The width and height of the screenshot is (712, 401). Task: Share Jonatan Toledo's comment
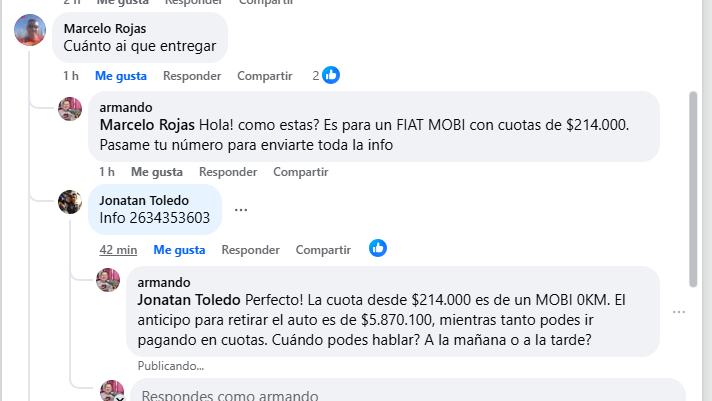click(x=323, y=249)
